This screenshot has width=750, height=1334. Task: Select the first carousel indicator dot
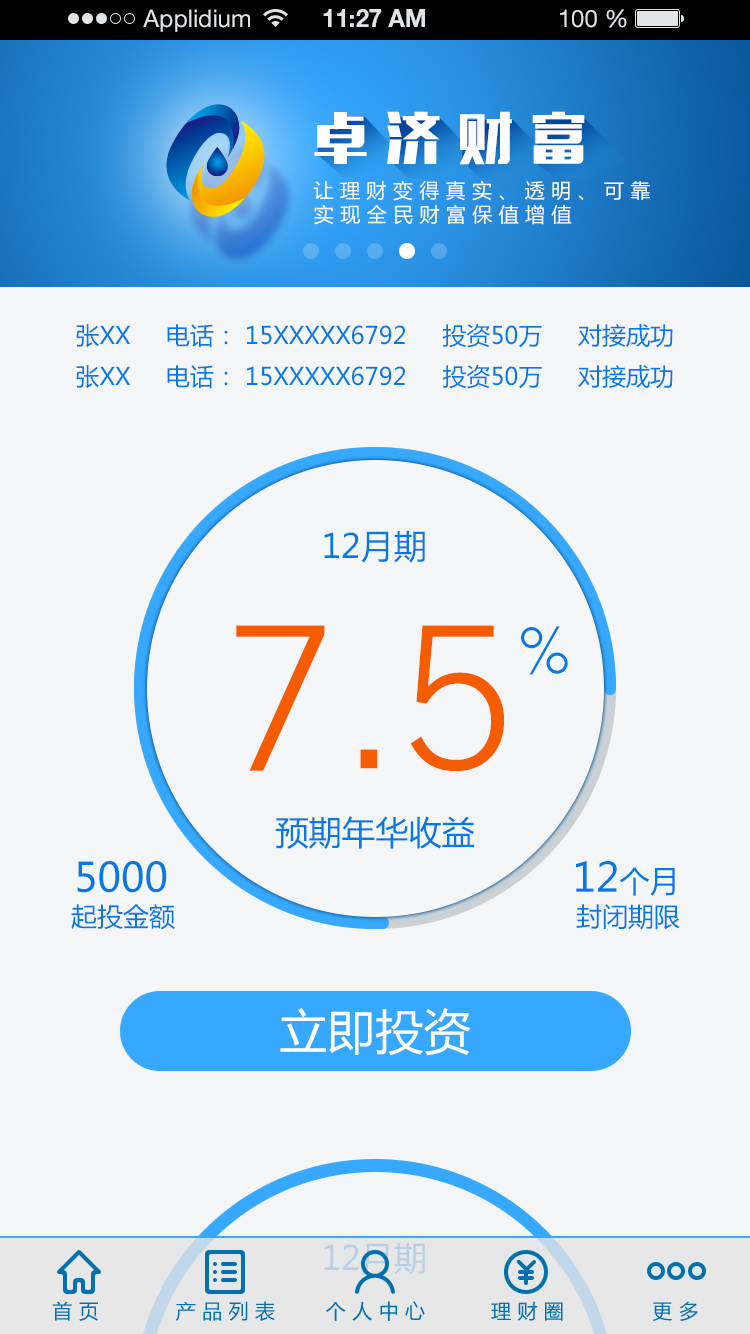[x=310, y=251]
